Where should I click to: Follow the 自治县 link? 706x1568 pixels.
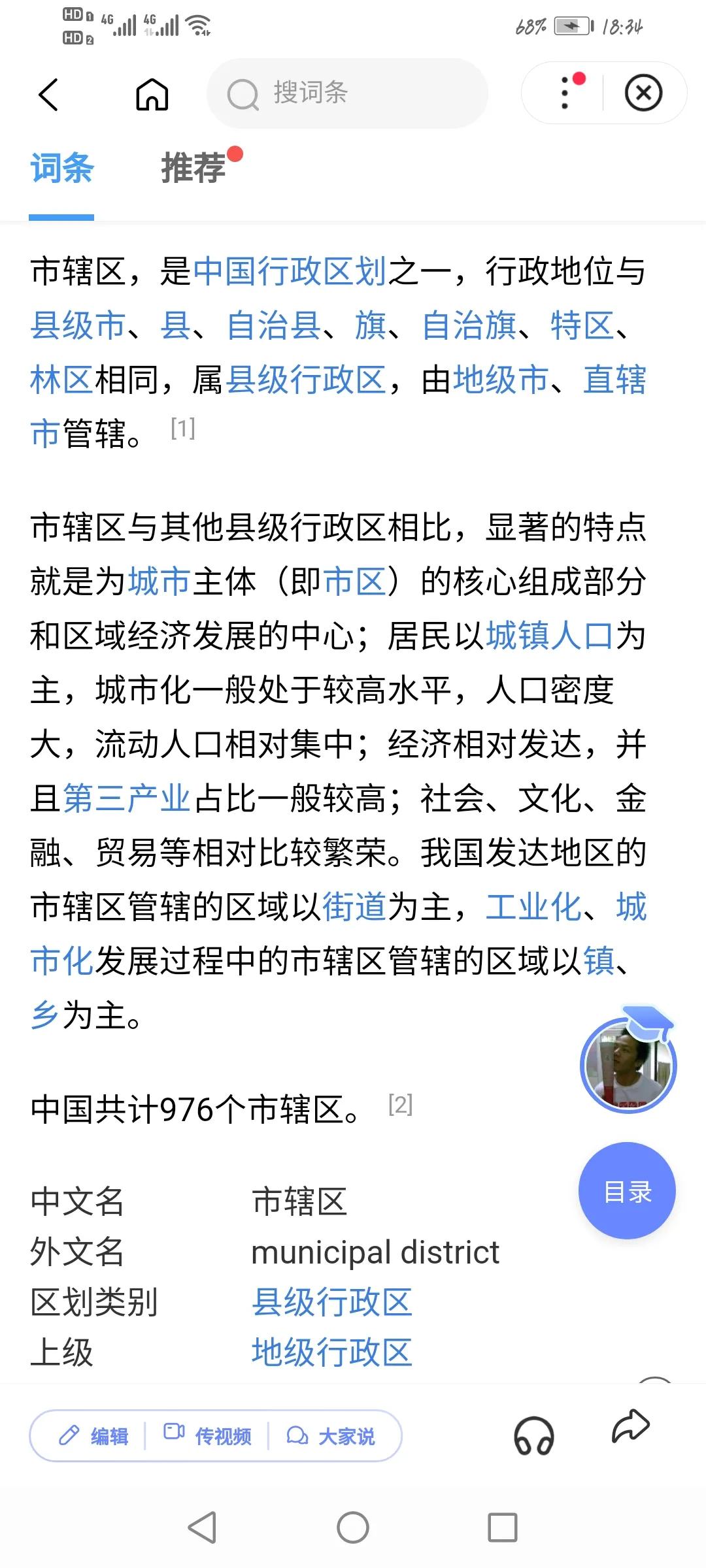(x=274, y=325)
